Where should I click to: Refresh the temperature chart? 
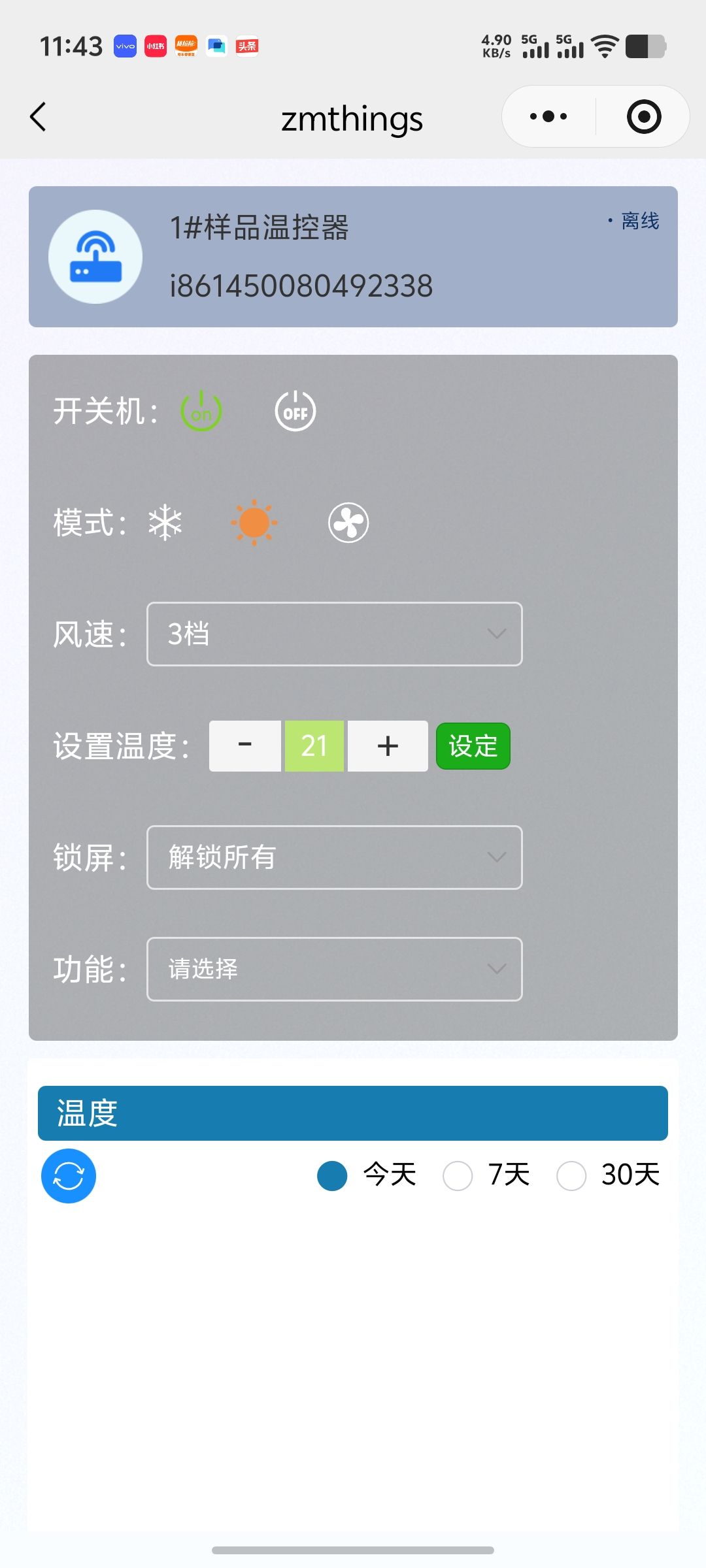pyautogui.click(x=69, y=1176)
